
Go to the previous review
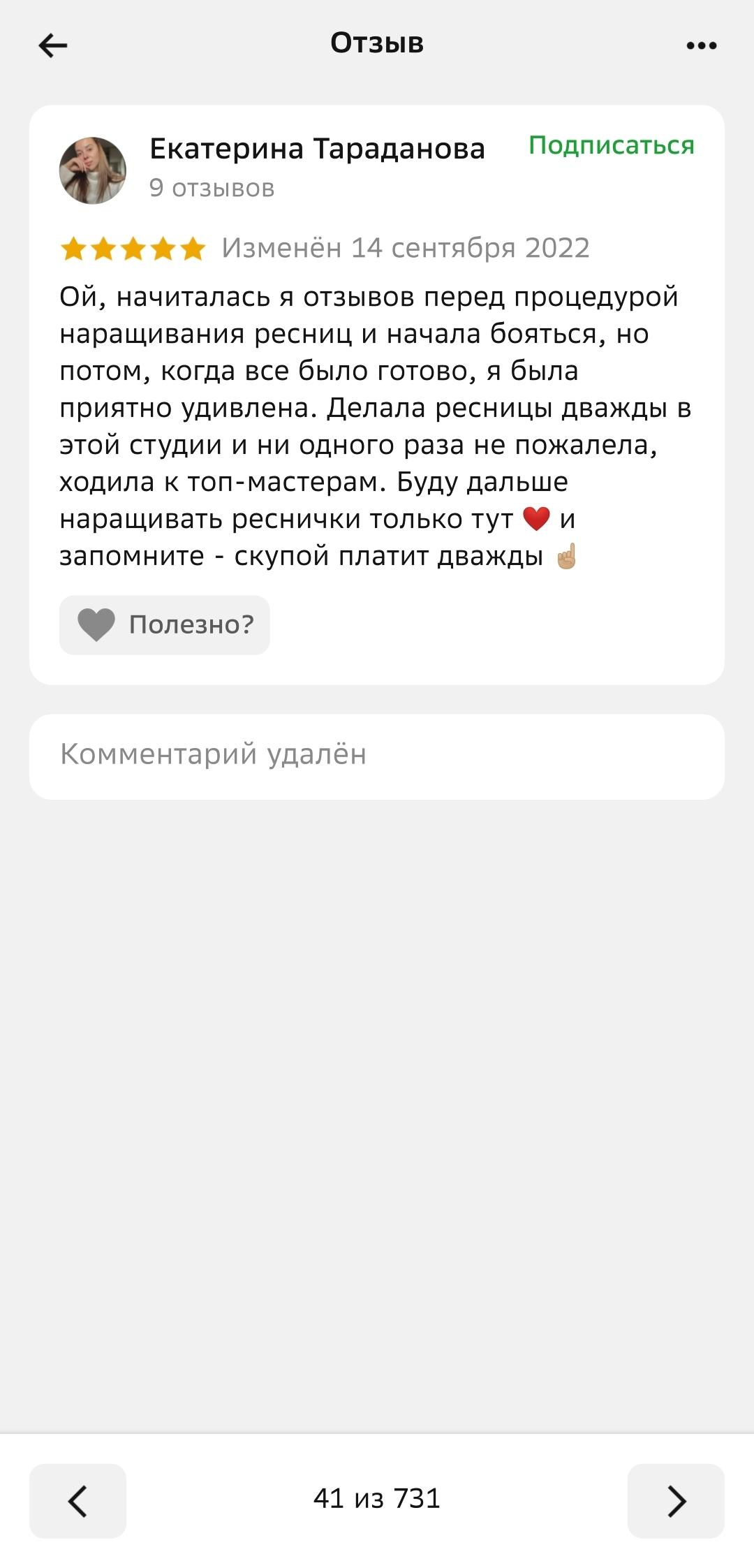77,1500
